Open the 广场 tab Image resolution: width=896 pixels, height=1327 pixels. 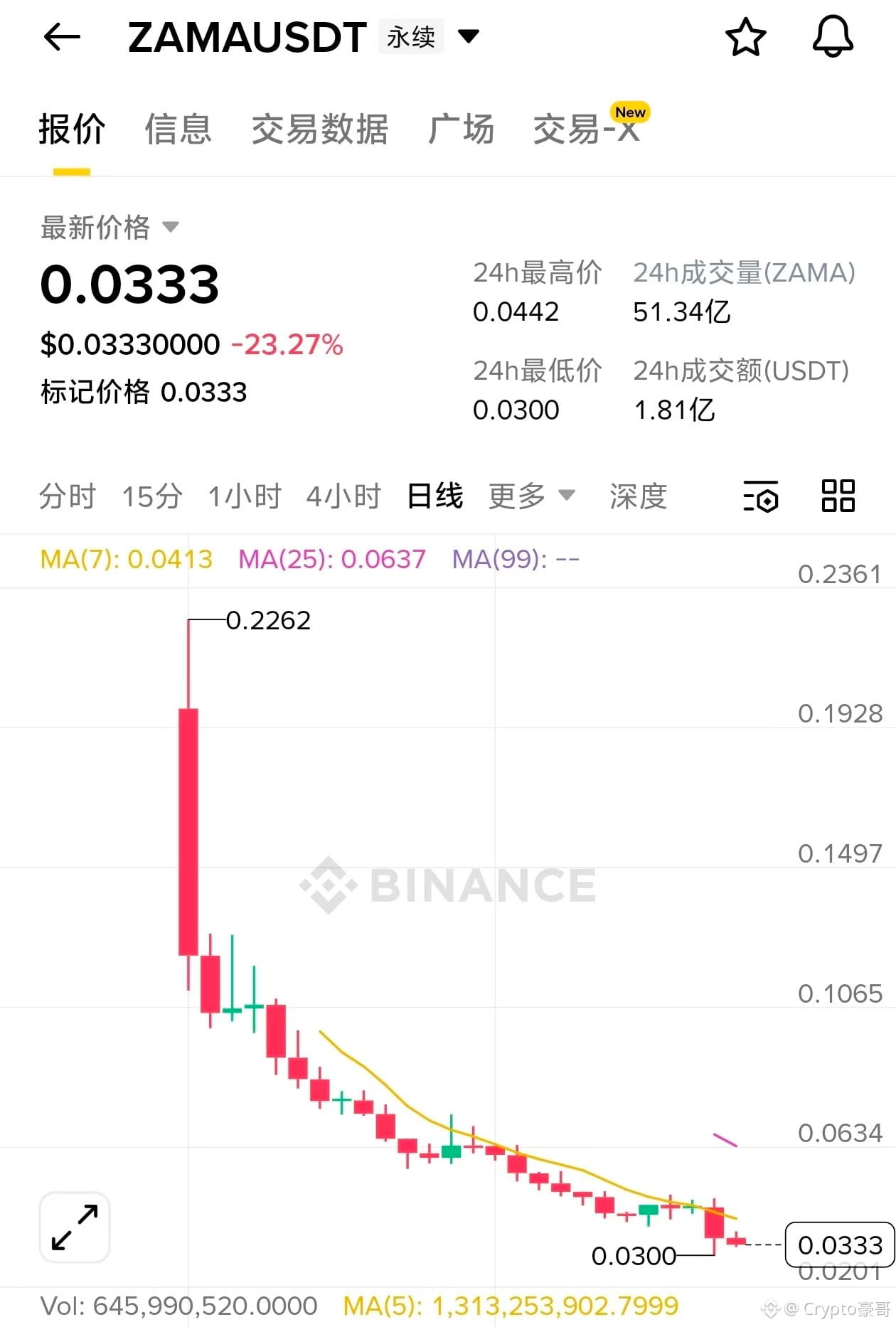(x=461, y=130)
